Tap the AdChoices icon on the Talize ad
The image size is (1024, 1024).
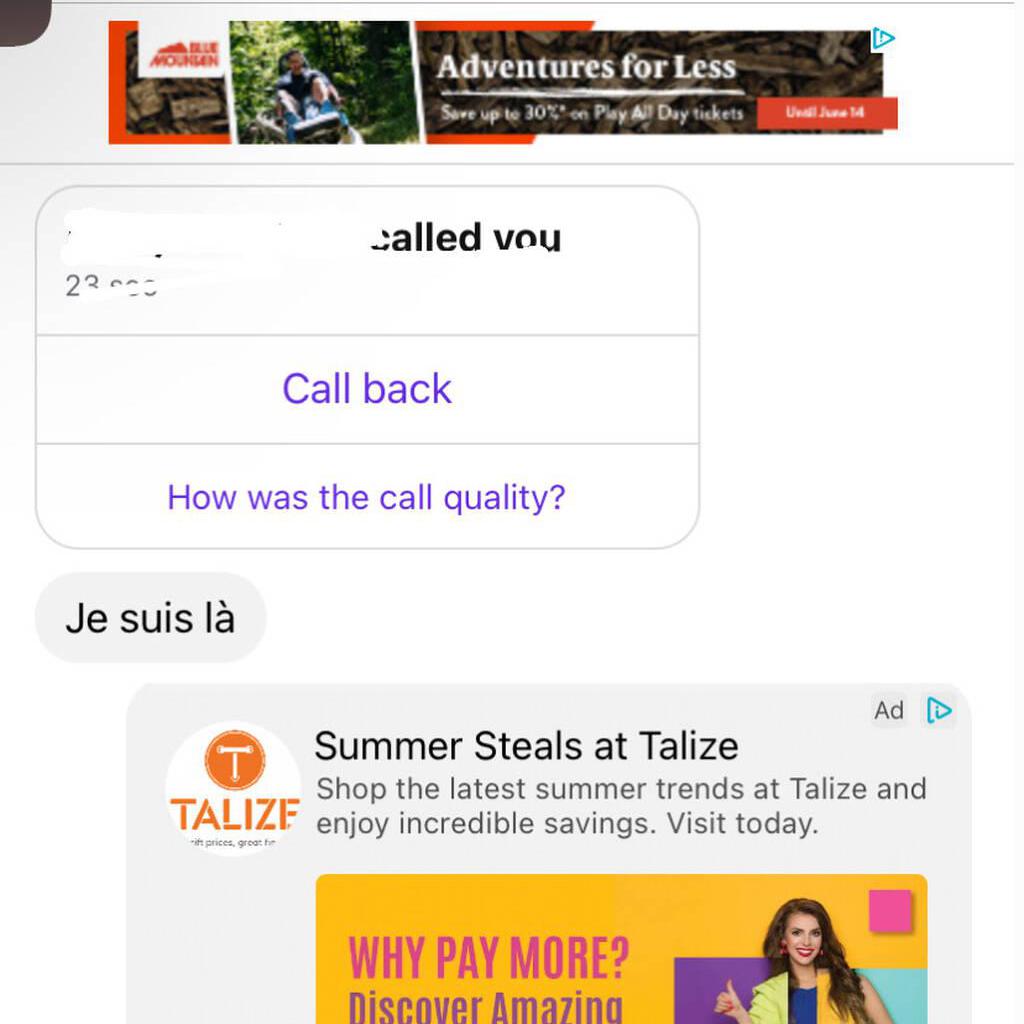(x=939, y=710)
